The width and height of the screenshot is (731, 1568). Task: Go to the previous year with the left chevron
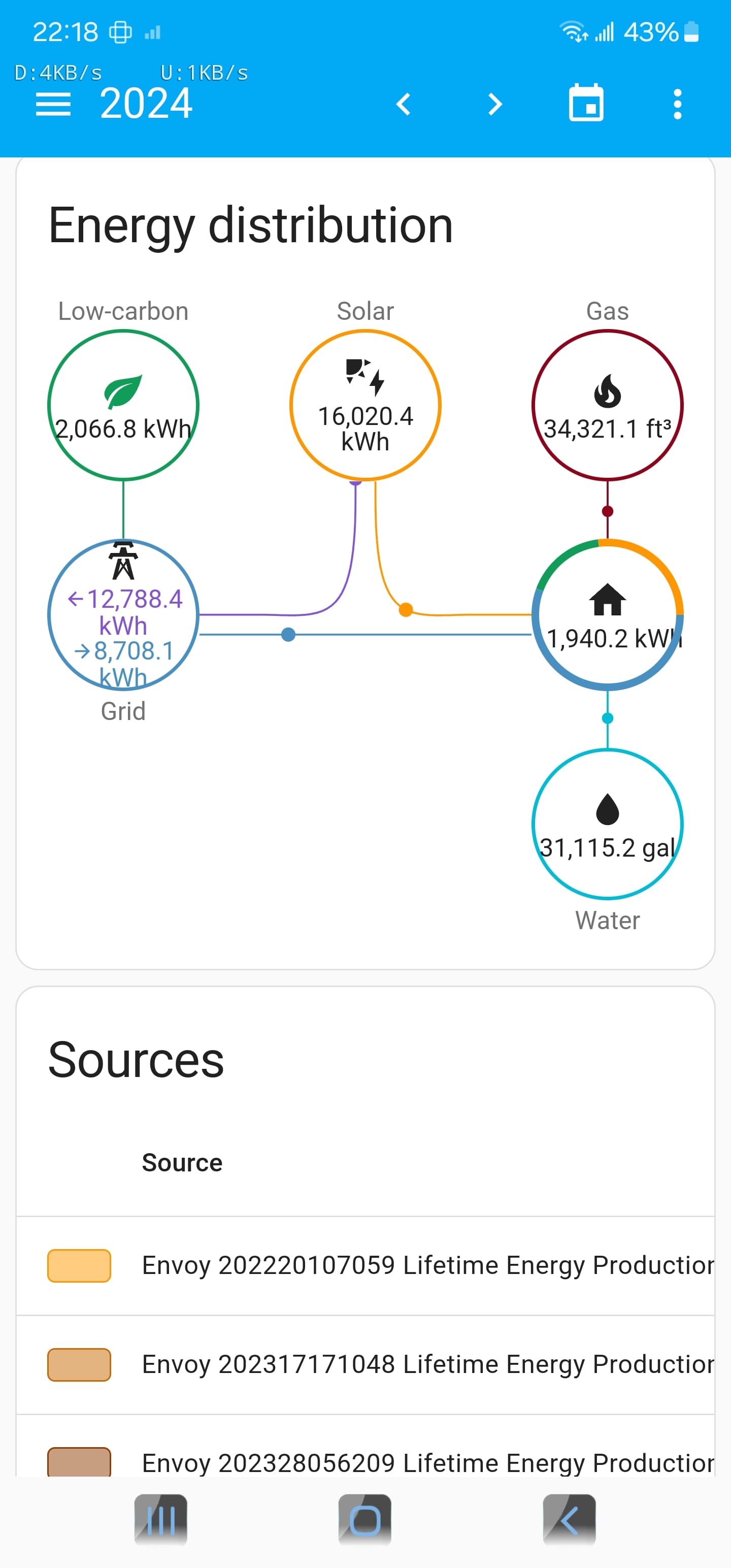coord(404,104)
